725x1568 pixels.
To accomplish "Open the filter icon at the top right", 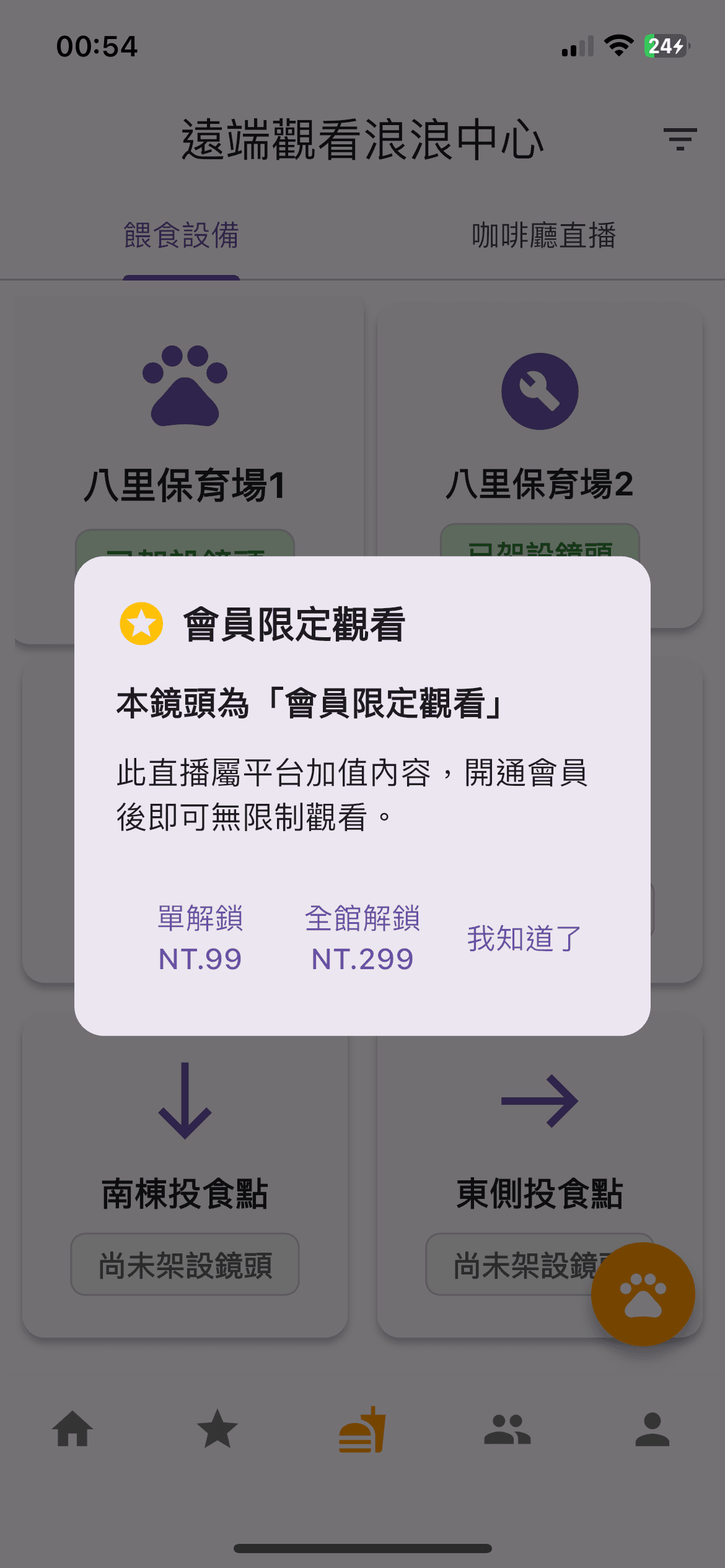I will pos(679,139).
